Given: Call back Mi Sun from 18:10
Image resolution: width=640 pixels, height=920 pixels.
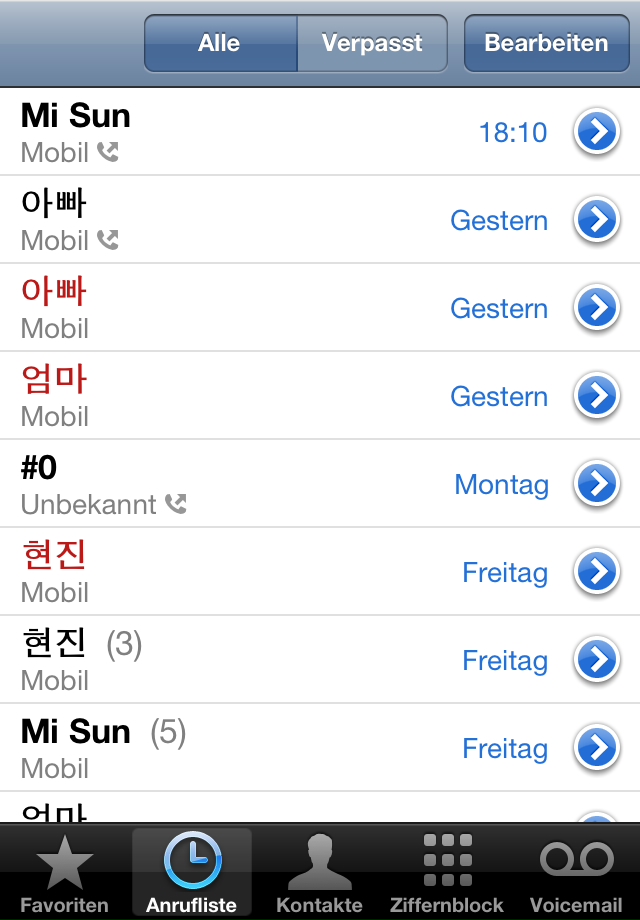Looking at the screenshot, I should tap(250, 132).
